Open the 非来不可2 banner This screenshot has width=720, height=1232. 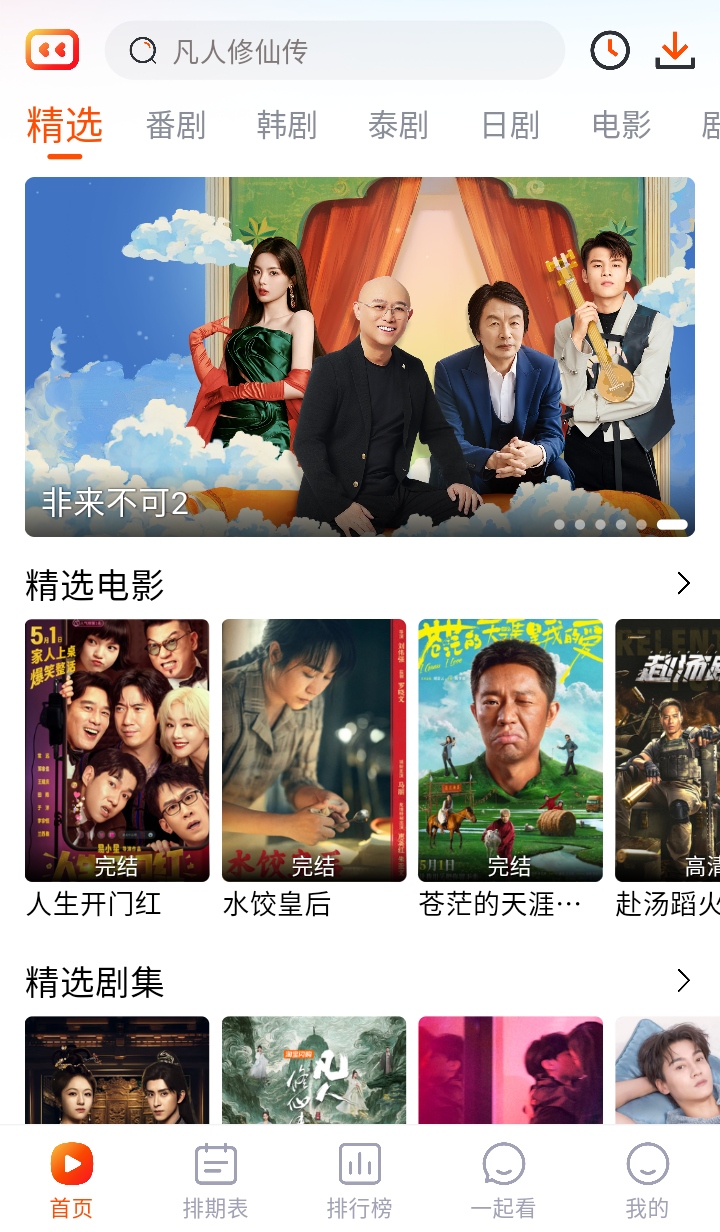pos(360,356)
